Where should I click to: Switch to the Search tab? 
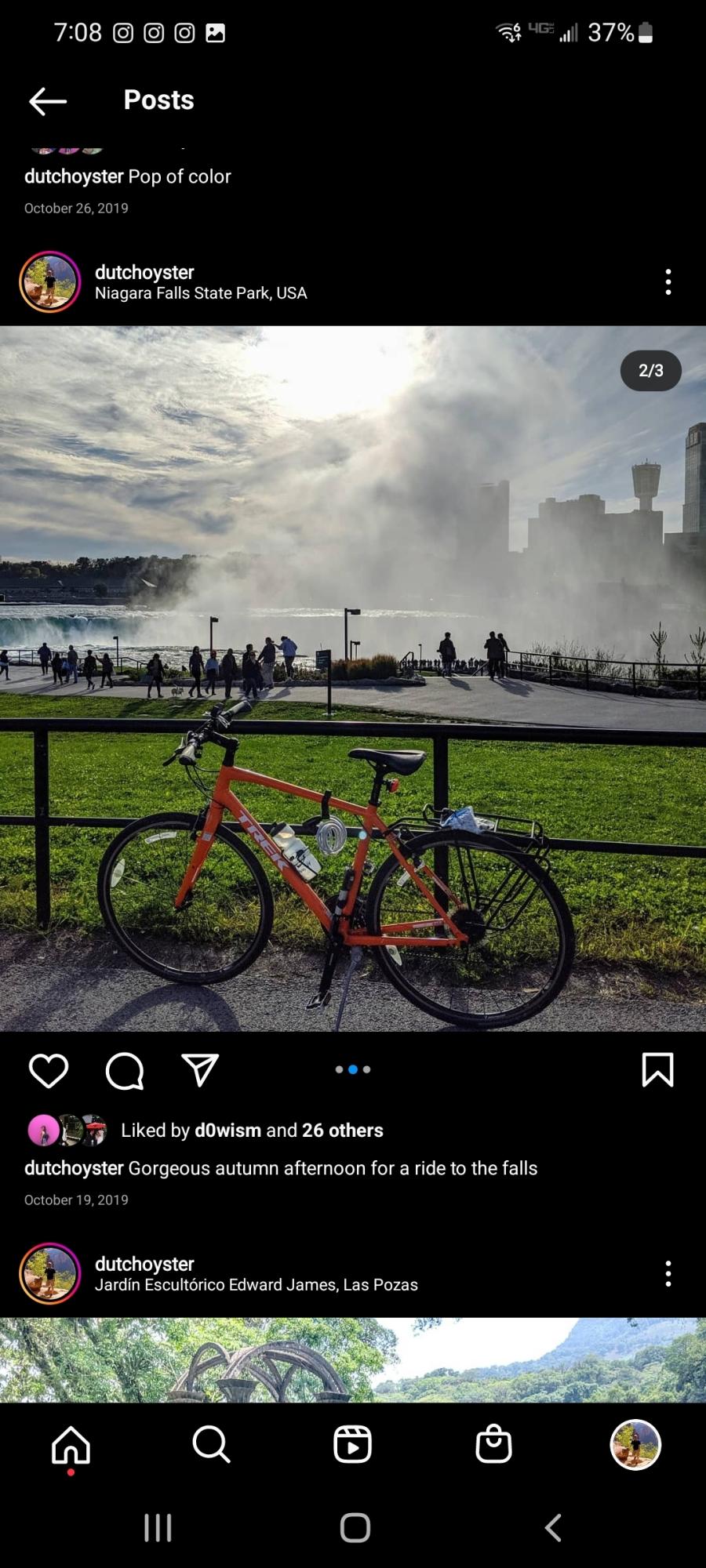211,1444
